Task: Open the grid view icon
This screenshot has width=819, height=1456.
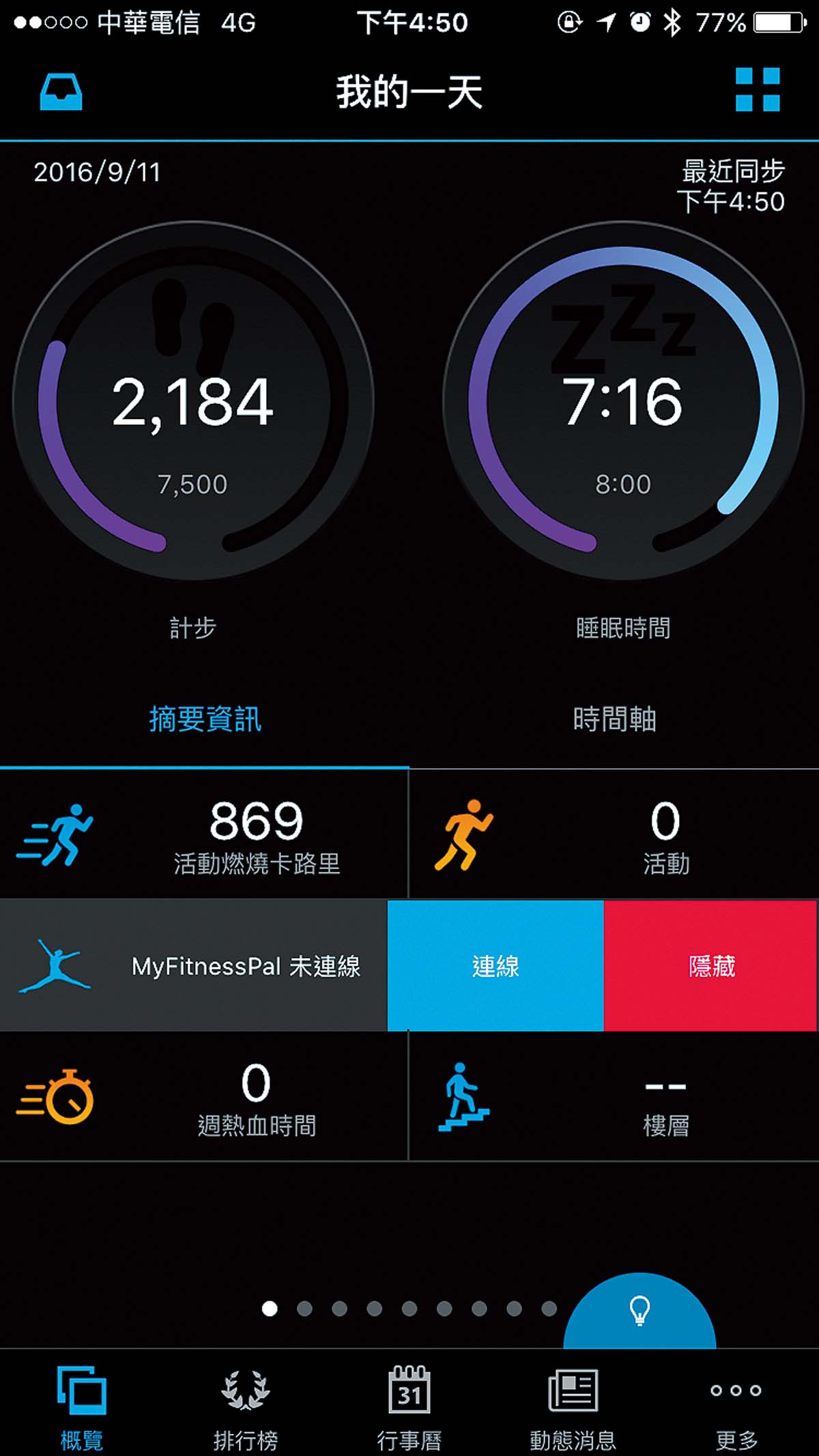Action: click(758, 89)
